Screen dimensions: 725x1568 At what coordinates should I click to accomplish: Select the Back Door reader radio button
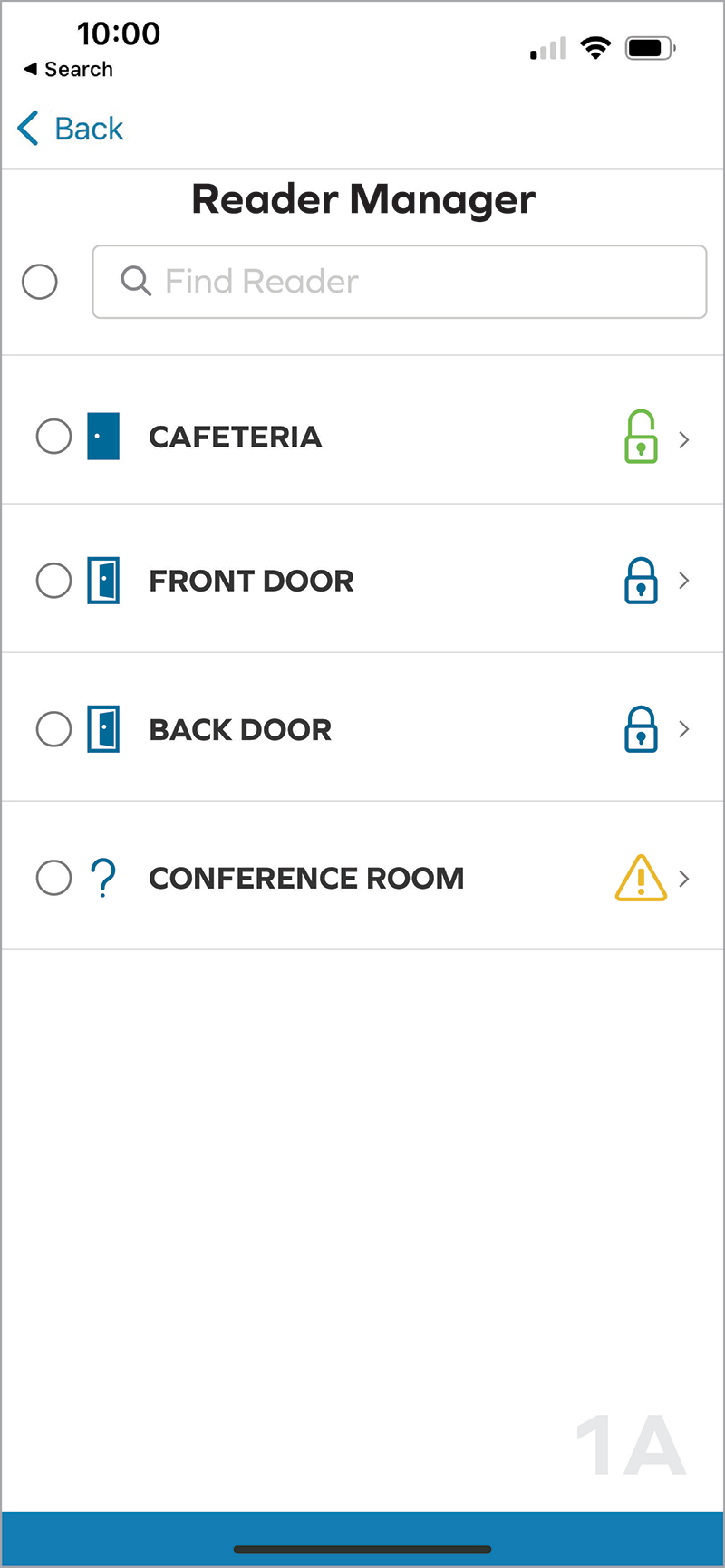[53, 729]
